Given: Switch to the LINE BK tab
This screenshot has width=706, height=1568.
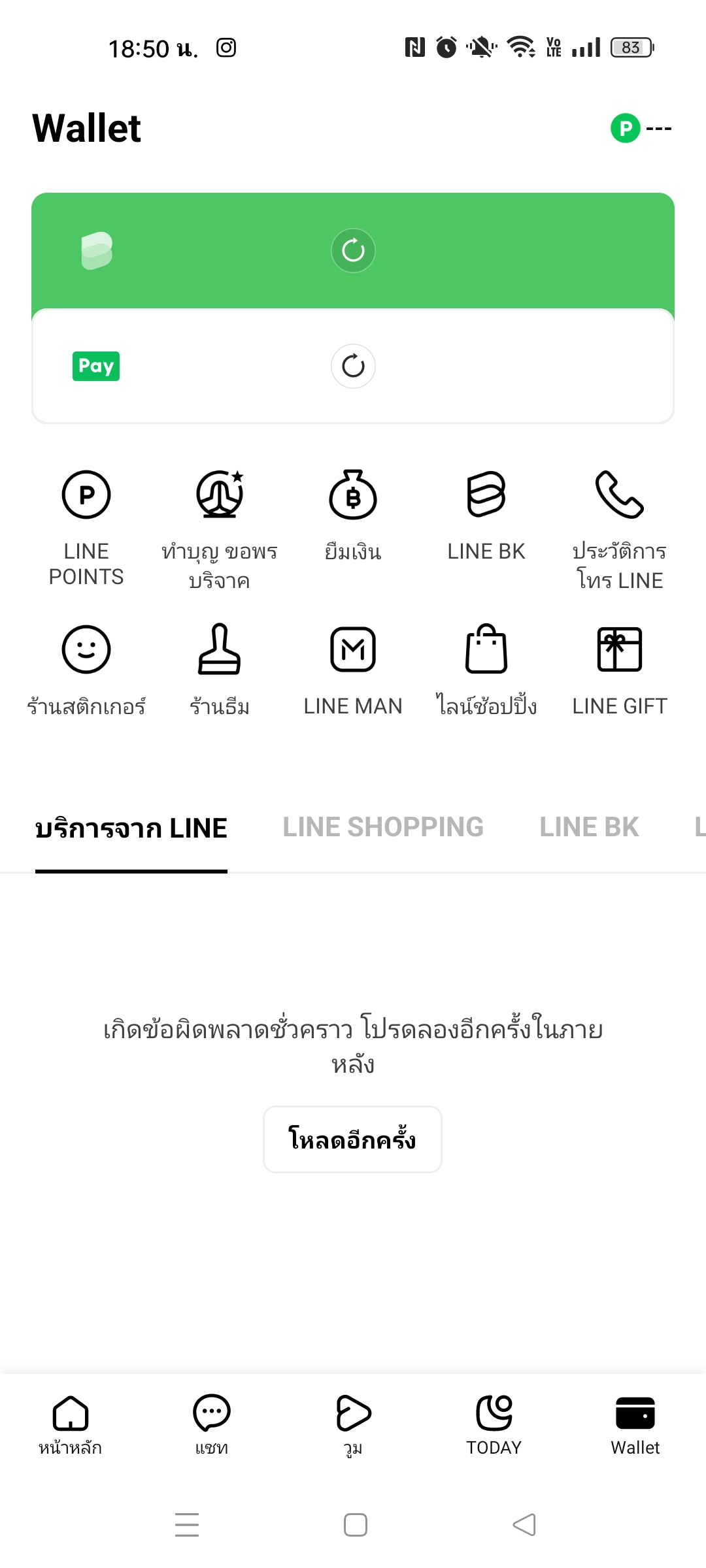Looking at the screenshot, I should tap(589, 827).
